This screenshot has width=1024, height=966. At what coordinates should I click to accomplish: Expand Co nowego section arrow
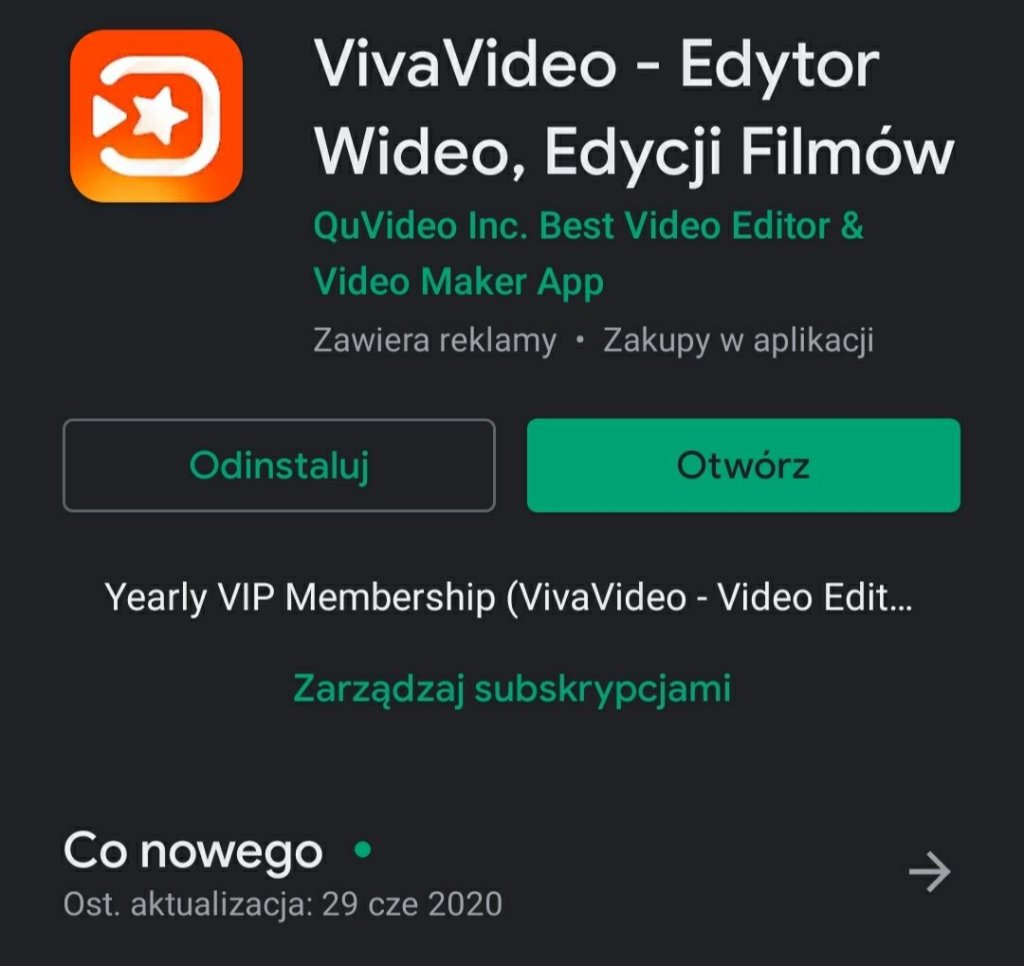coord(929,873)
